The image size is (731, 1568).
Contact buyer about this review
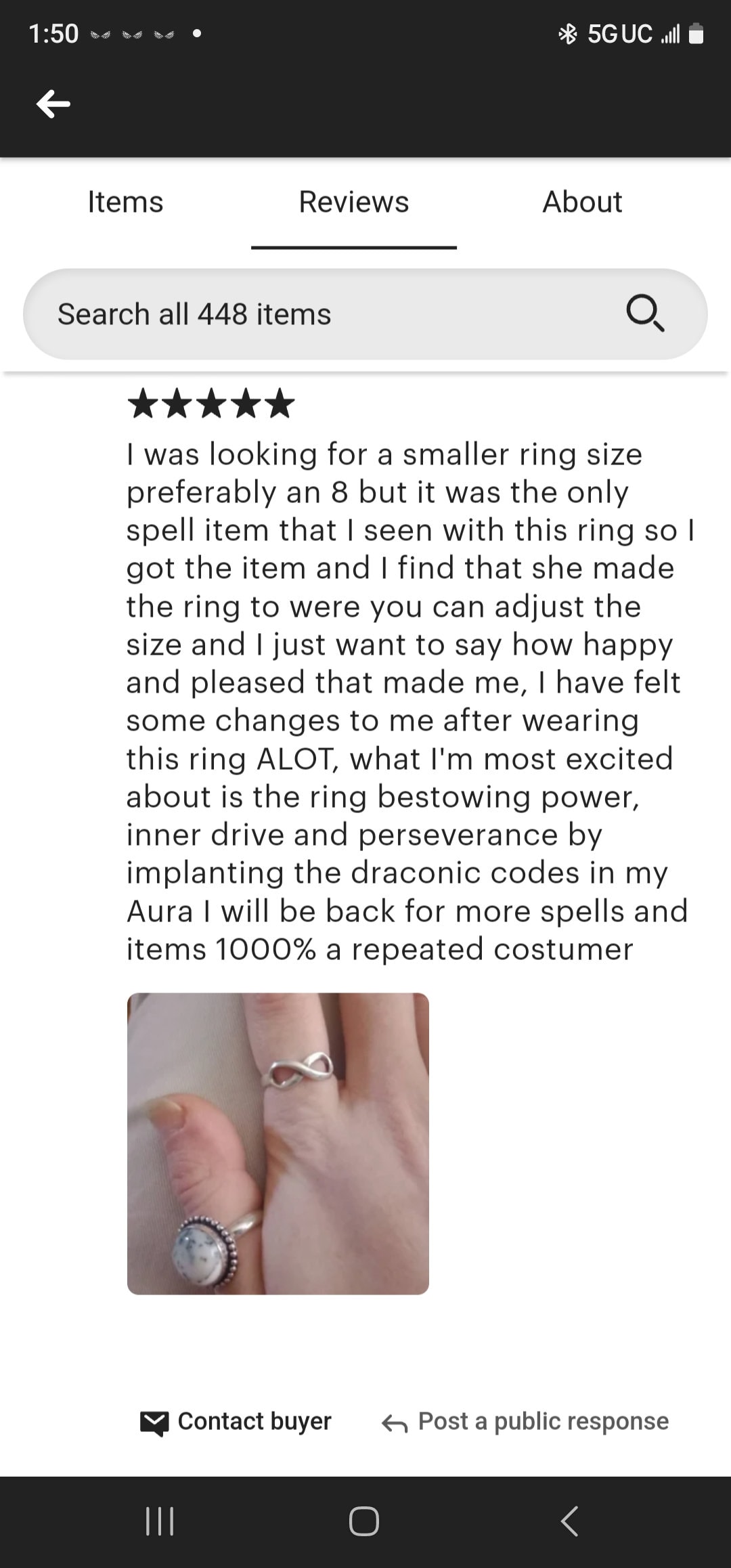pyautogui.click(x=236, y=1421)
